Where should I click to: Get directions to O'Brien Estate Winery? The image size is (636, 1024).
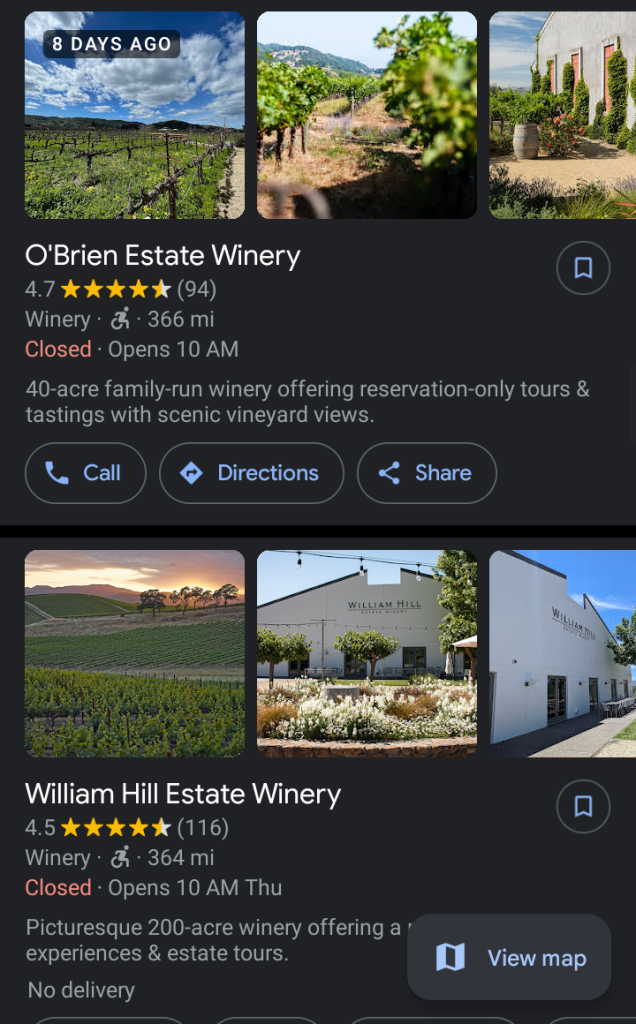251,473
